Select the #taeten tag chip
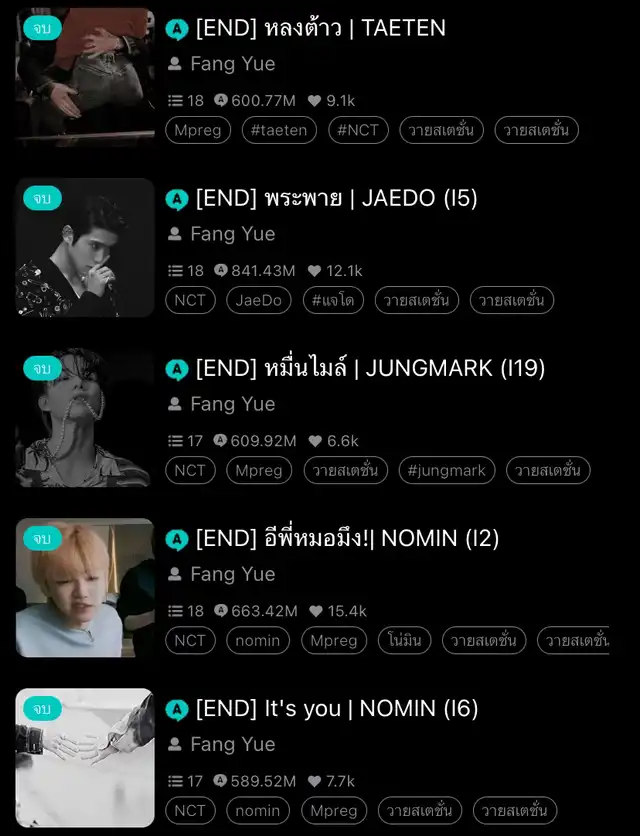This screenshot has width=640, height=836. [x=279, y=130]
